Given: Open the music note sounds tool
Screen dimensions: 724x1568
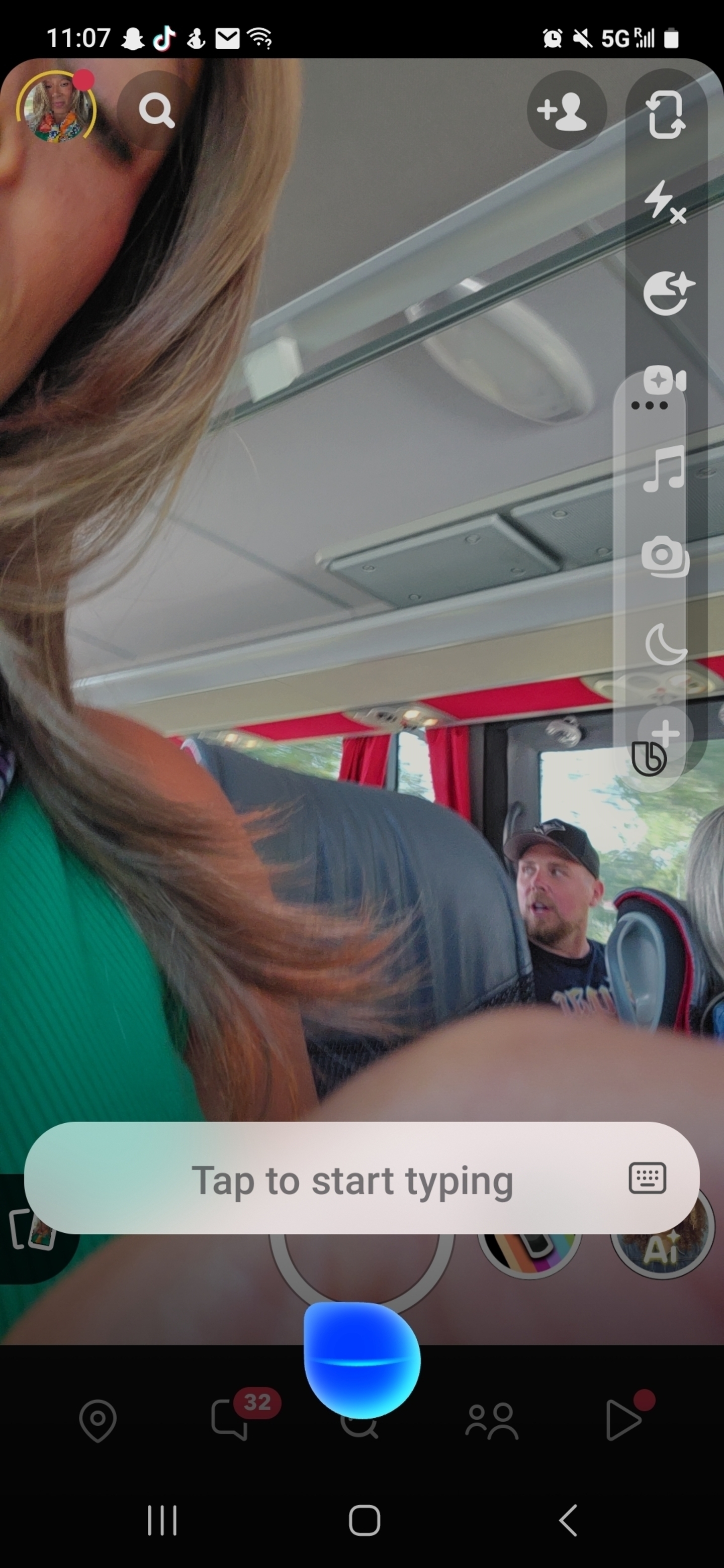Looking at the screenshot, I should (664, 469).
